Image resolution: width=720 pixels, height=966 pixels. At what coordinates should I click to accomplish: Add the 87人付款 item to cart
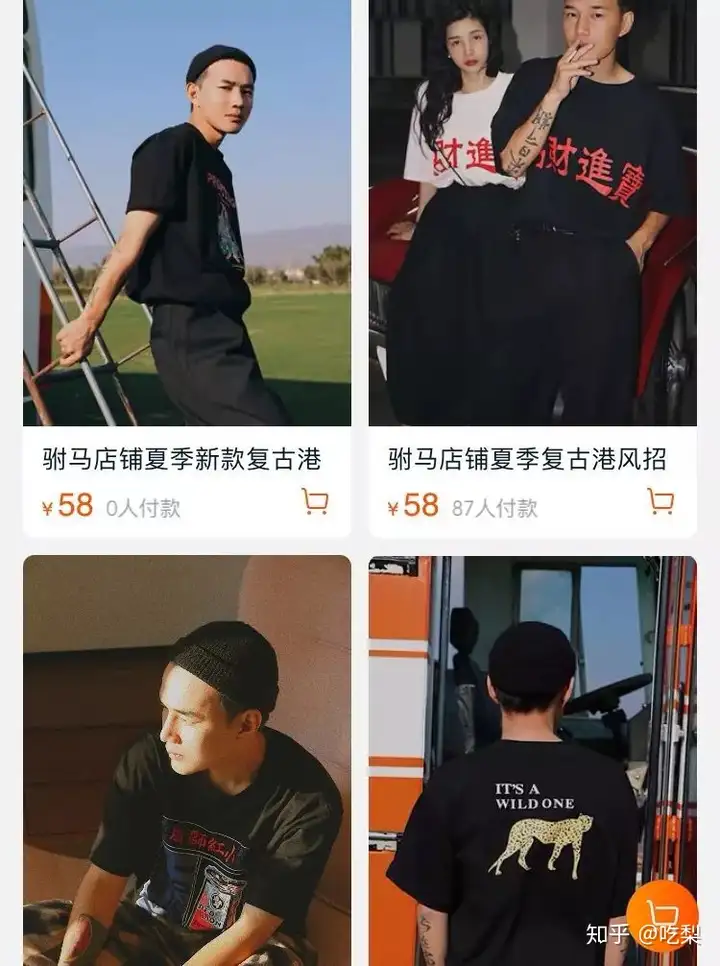tap(660, 502)
